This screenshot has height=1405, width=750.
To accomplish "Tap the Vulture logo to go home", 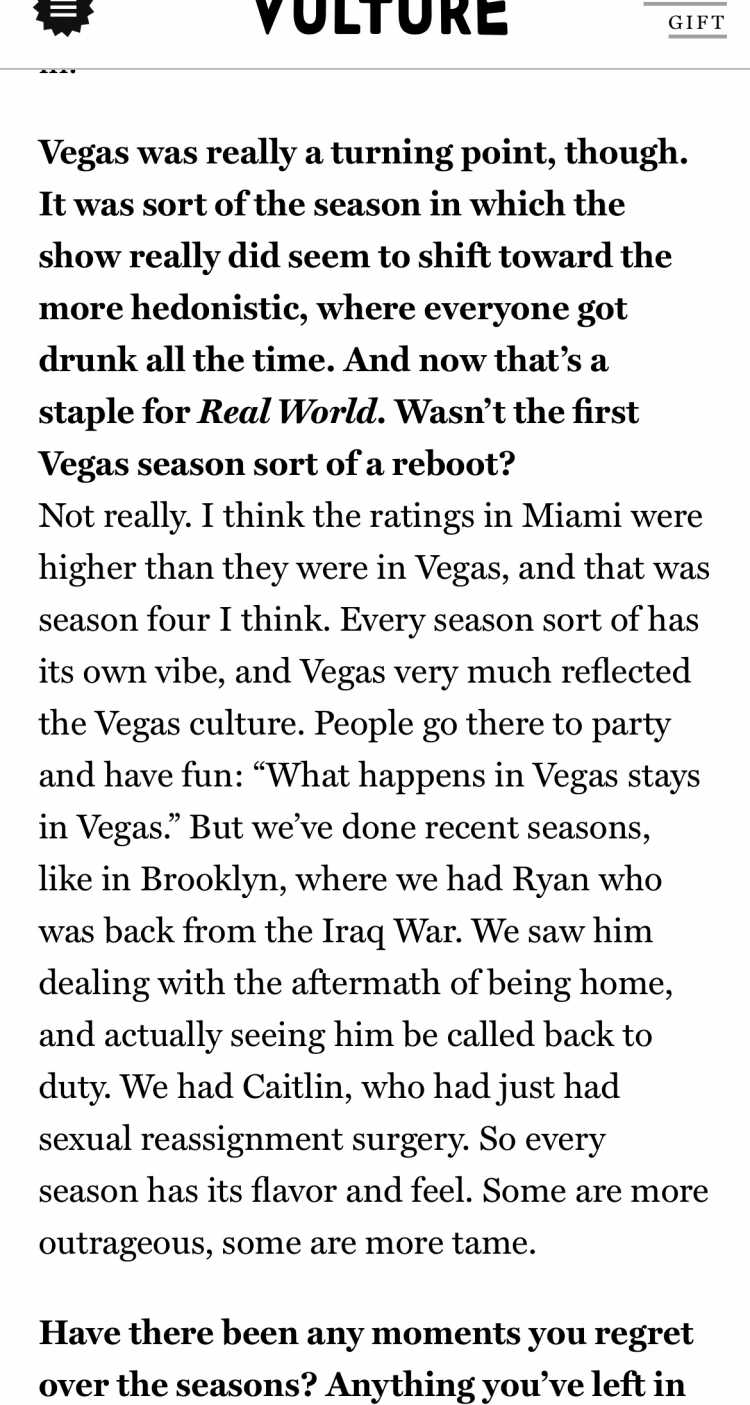I will 380,17.
